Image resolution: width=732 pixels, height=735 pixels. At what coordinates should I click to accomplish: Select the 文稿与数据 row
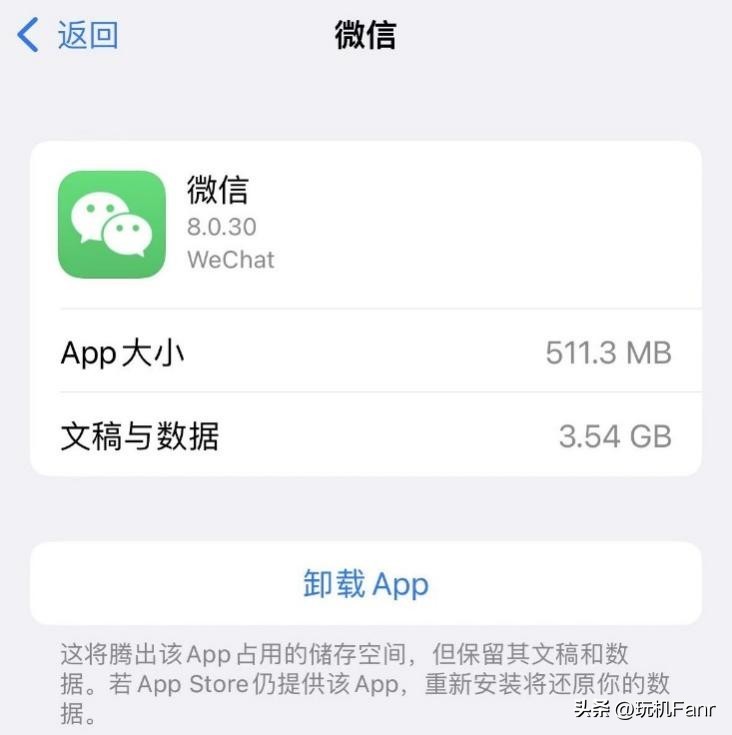[x=366, y=436]
